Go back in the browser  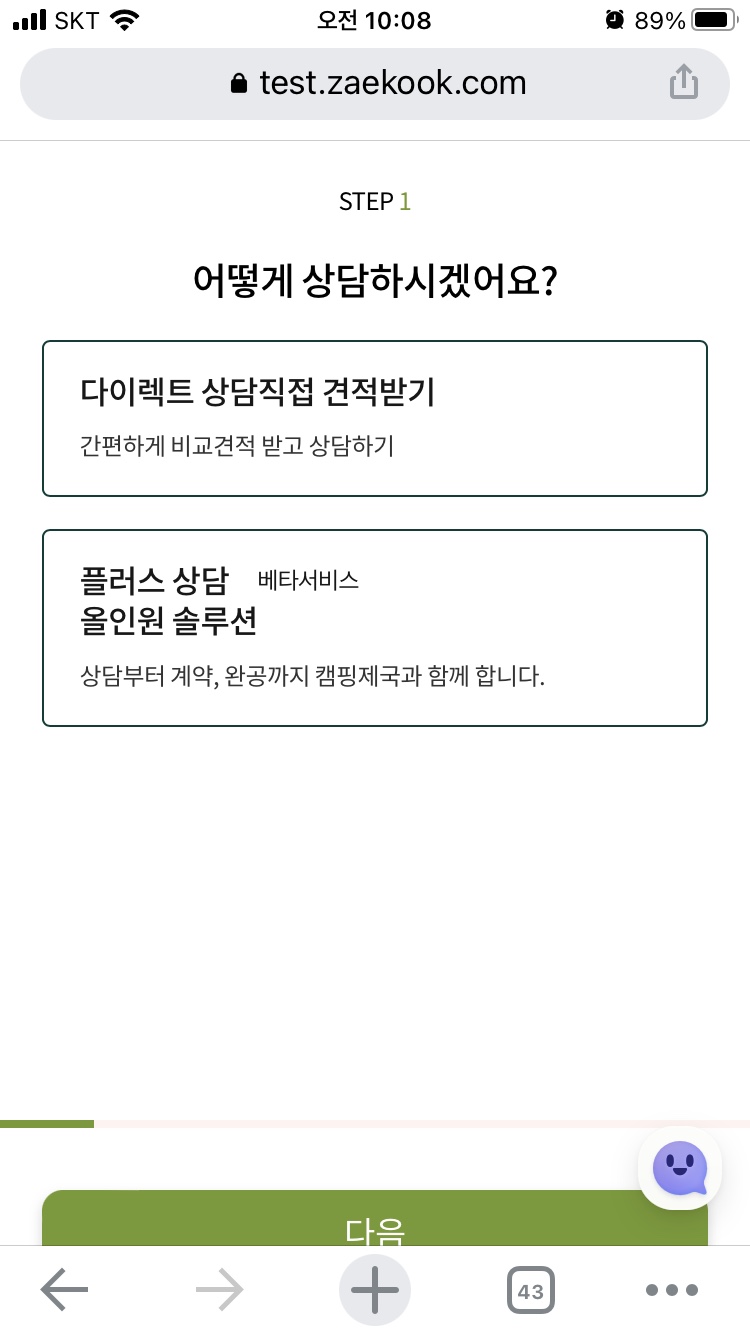(65, 1290)
